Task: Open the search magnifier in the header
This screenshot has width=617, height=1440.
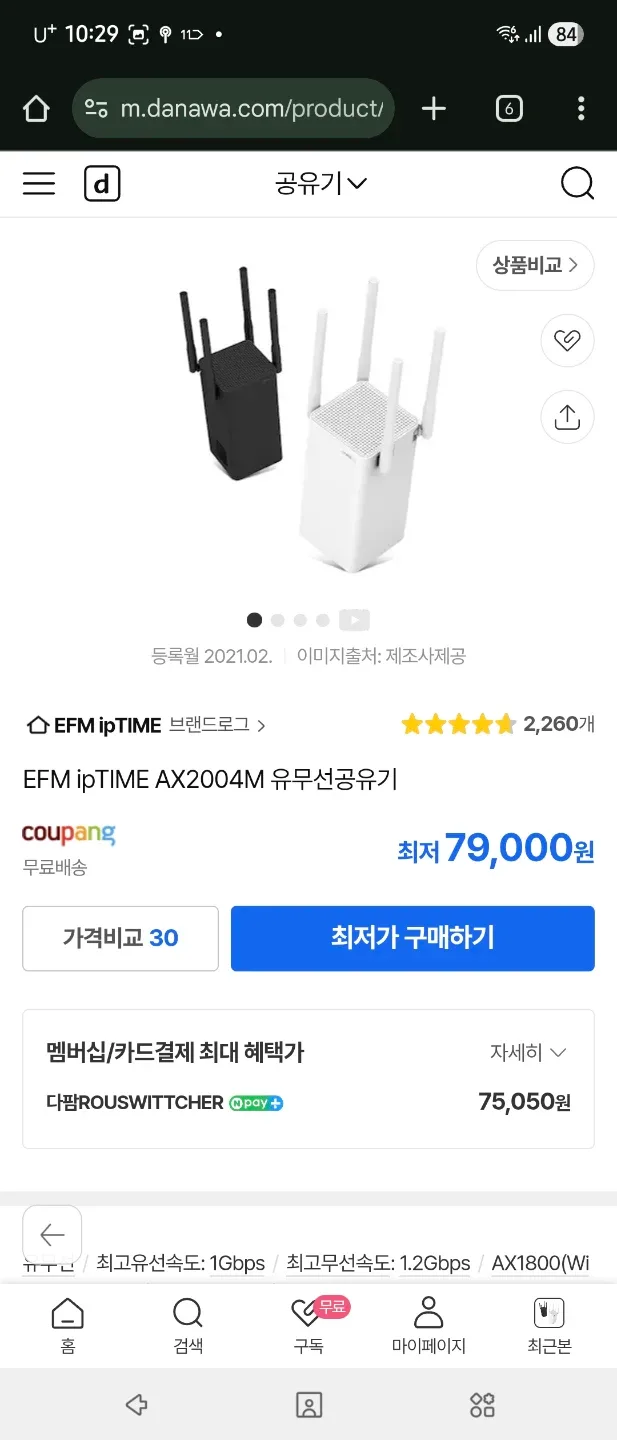Action: coord(577,184)
